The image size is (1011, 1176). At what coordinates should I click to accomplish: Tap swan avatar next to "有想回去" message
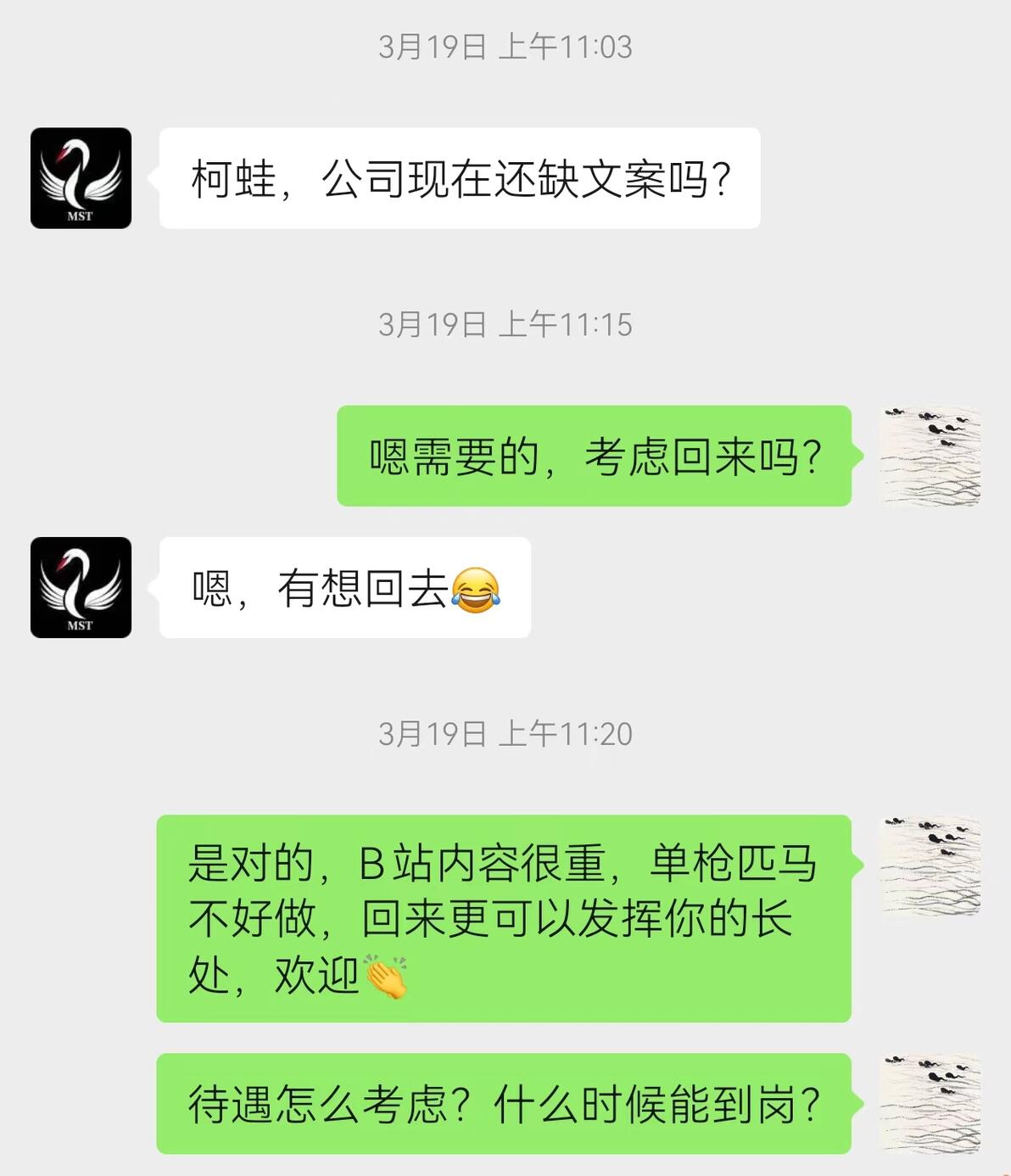(x=81, y=587)
